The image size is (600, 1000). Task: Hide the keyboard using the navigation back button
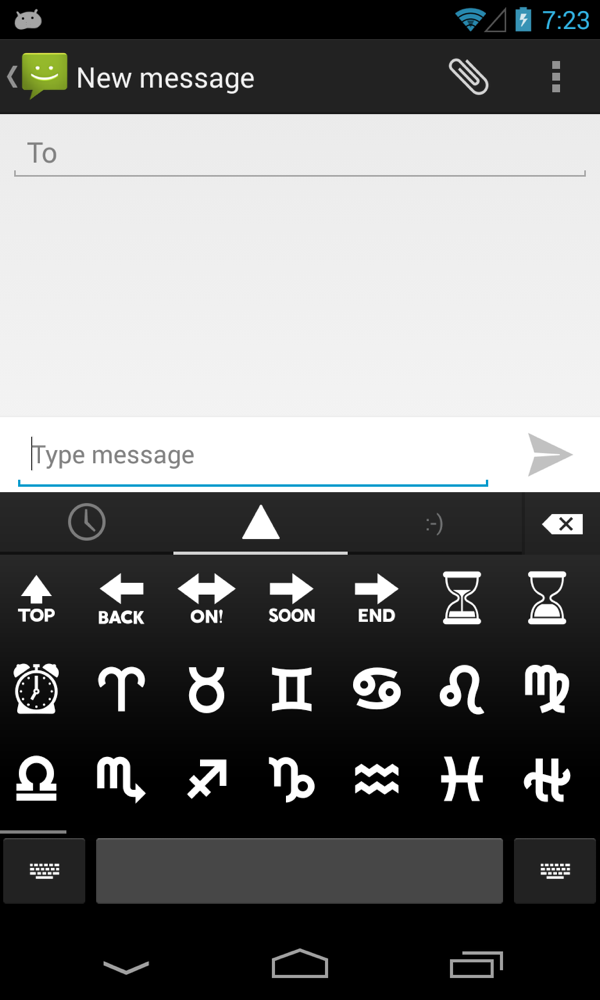pyautogui.click(x=126, y=965)
